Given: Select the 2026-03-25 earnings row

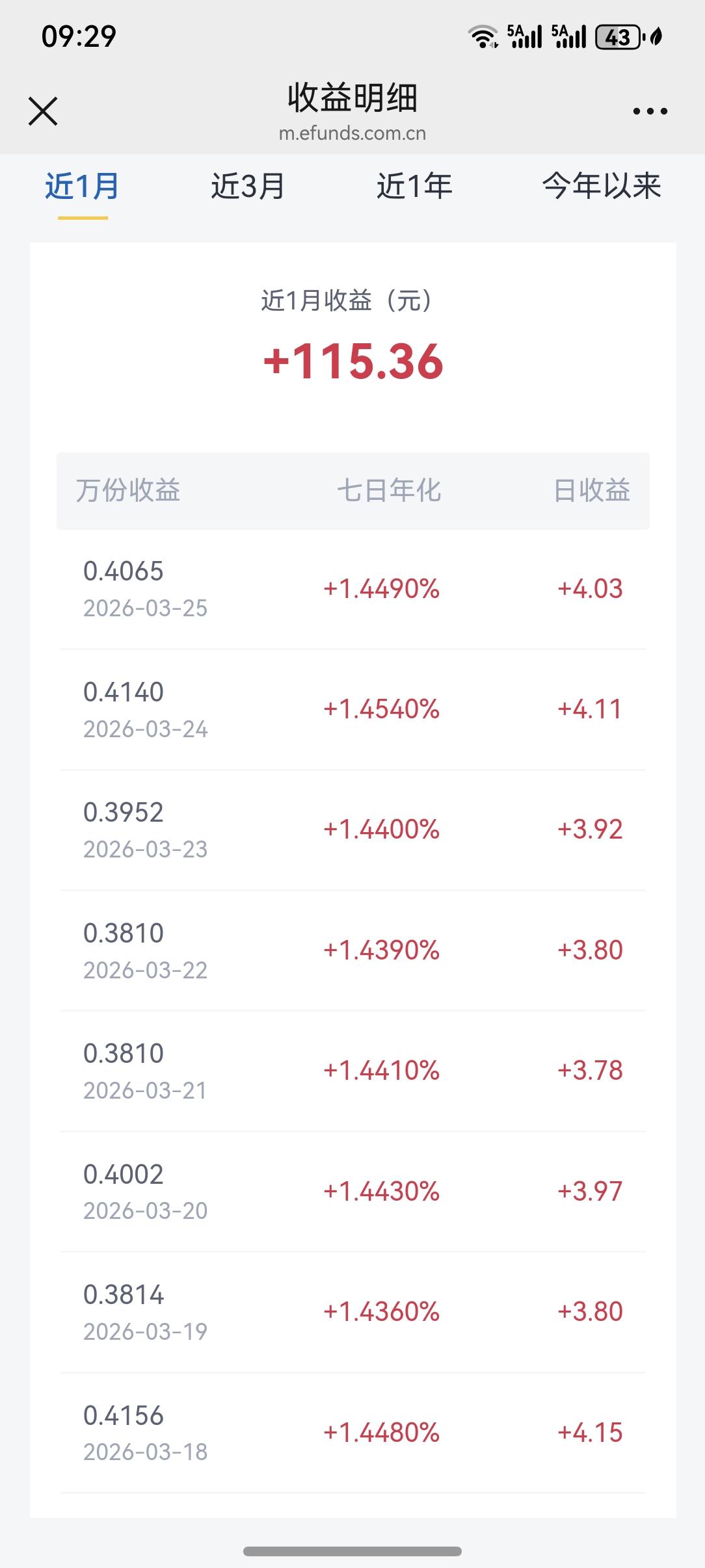Looking at the screenshot, I should tap(352, 588).
